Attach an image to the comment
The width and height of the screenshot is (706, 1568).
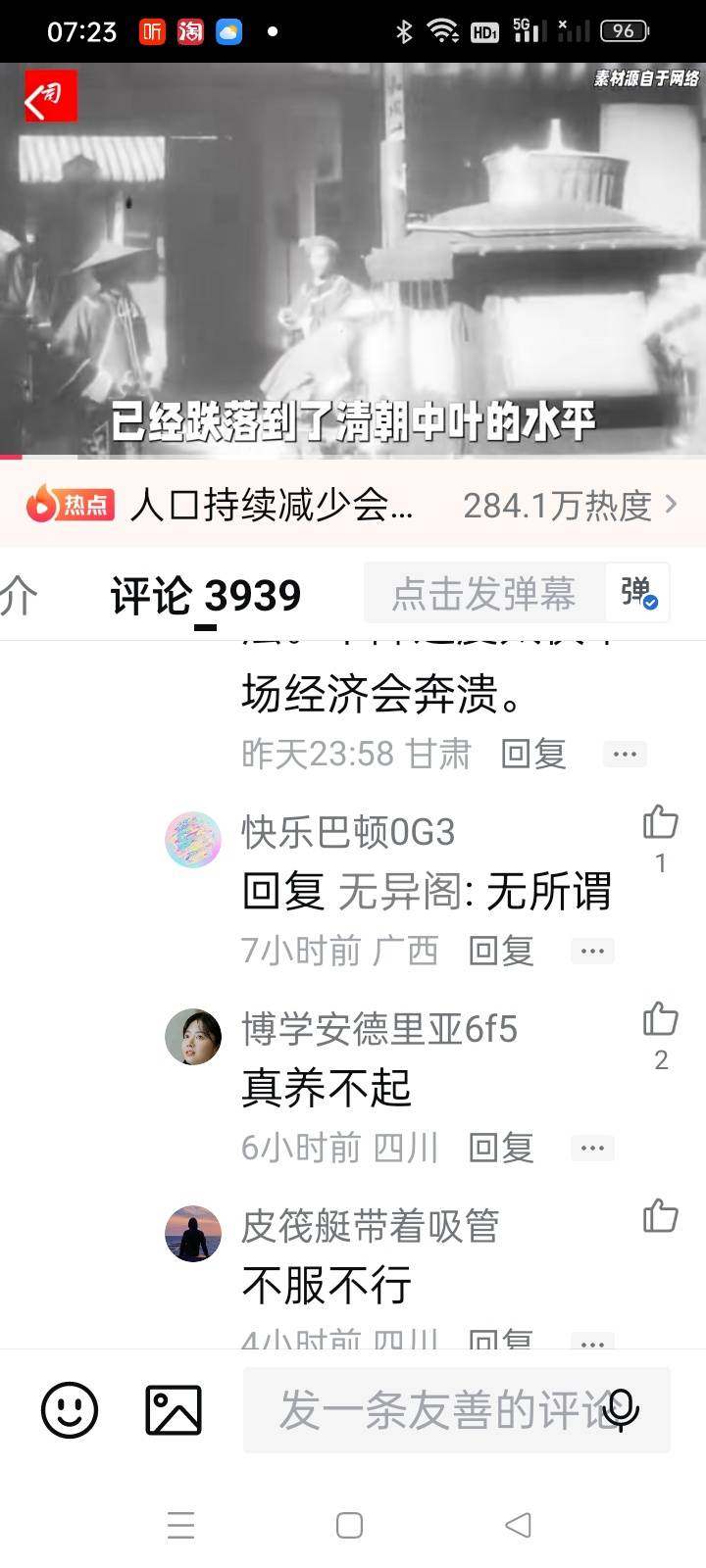tap(174, 1410)
